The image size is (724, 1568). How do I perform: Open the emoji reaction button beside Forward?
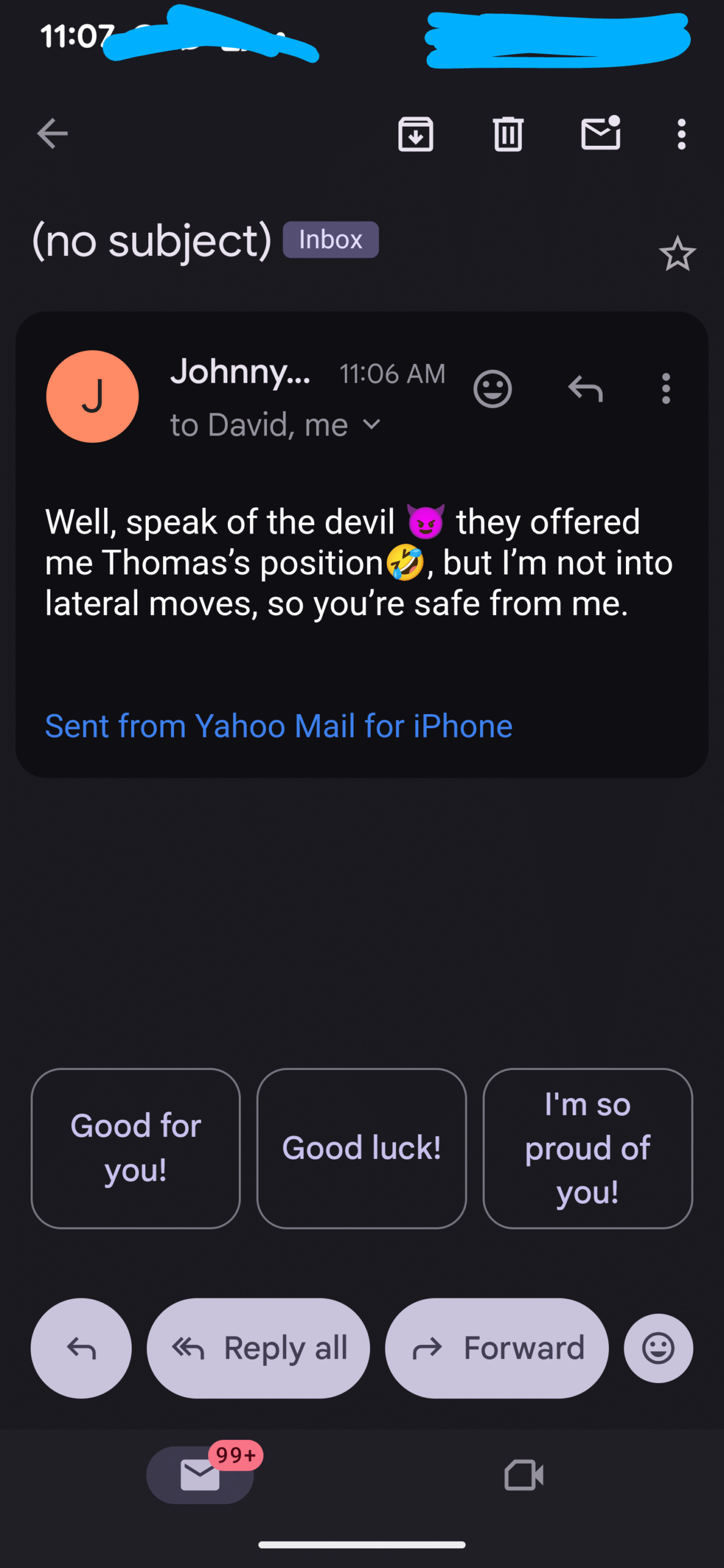(658, 1347)
